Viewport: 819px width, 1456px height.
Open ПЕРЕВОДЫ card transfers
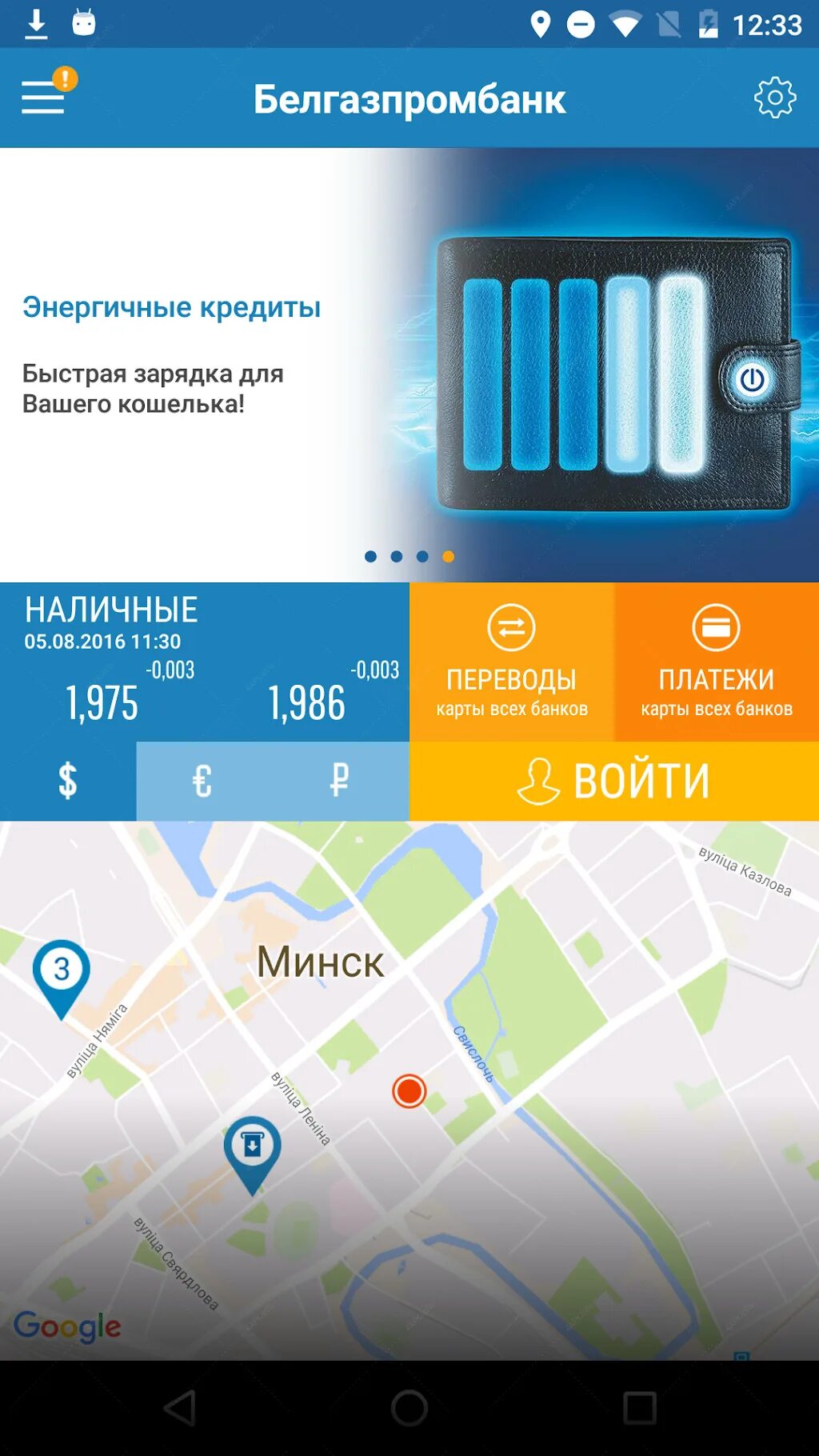click(x=512, y=662)
